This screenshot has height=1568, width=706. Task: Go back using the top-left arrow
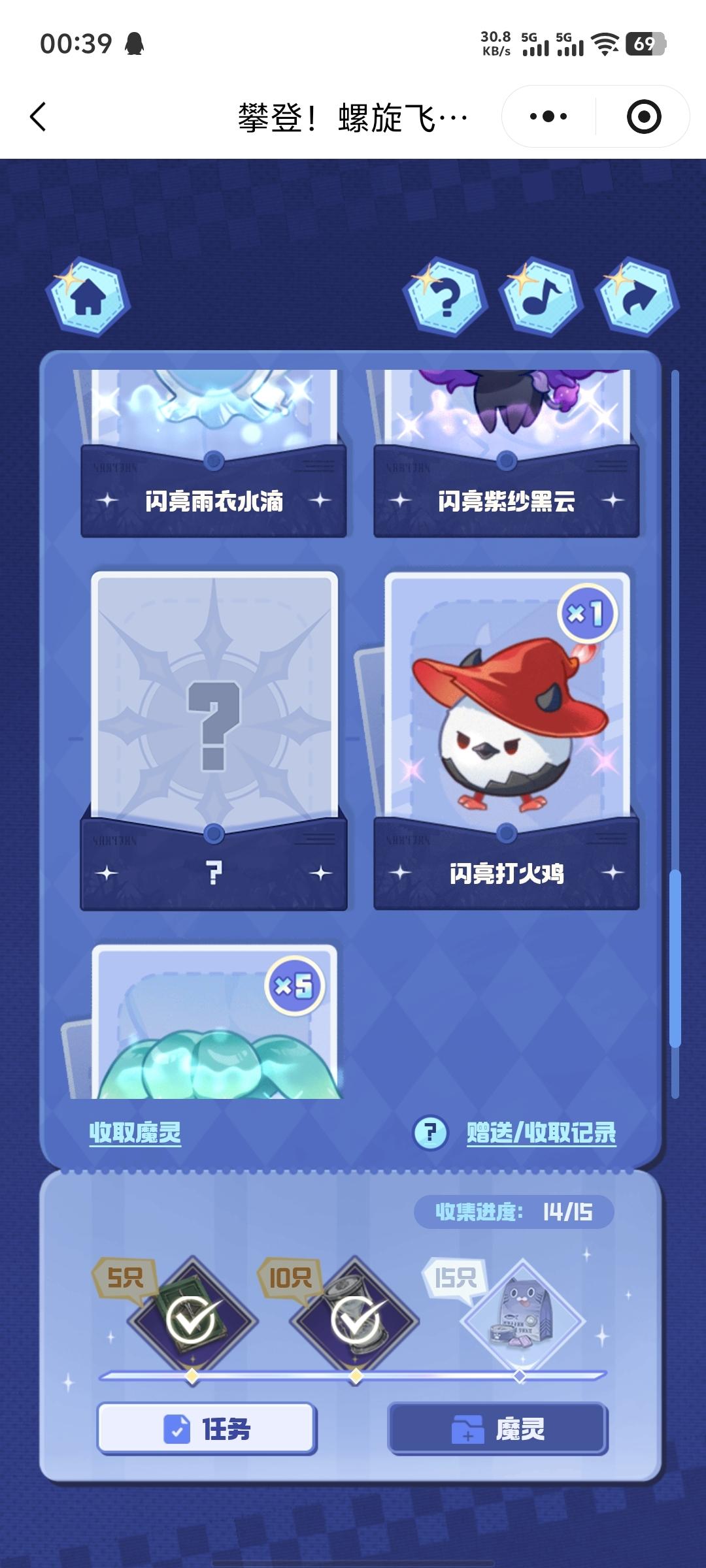39,117
